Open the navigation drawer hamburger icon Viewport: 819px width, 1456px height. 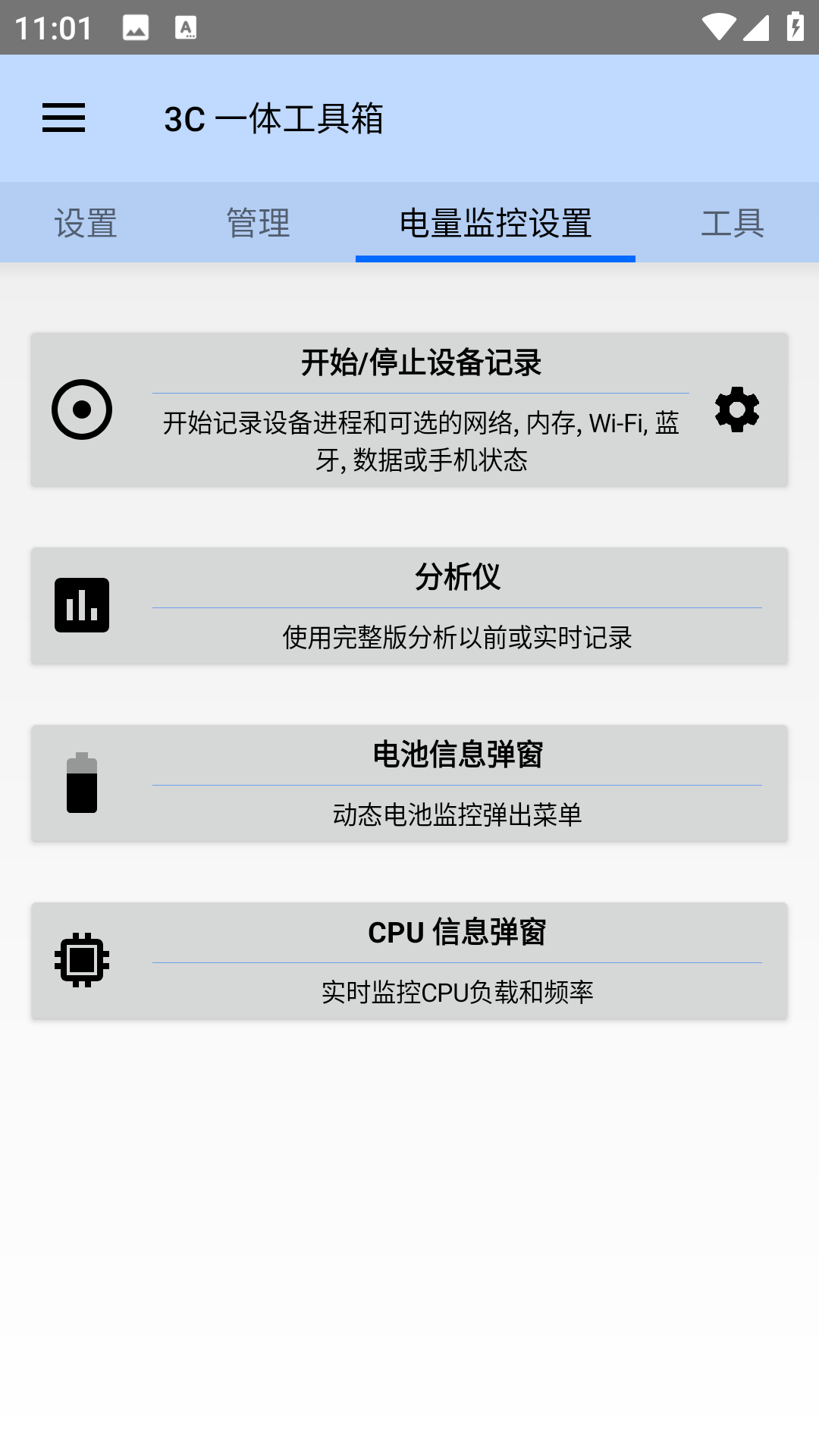click(x=64, y=118)
